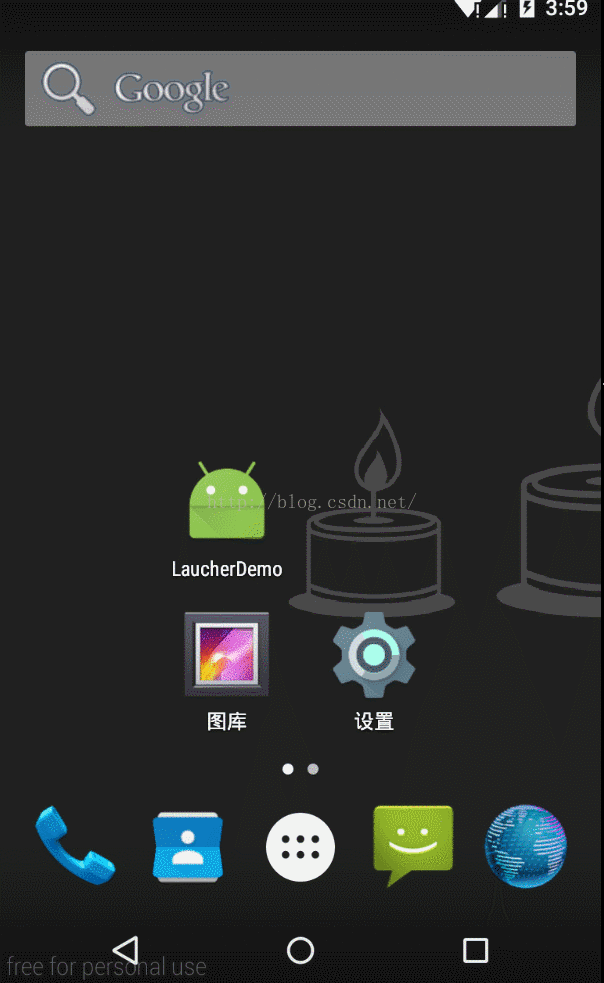
Task: Launch the LaucherDemo app
Action: tap(227, 505)
